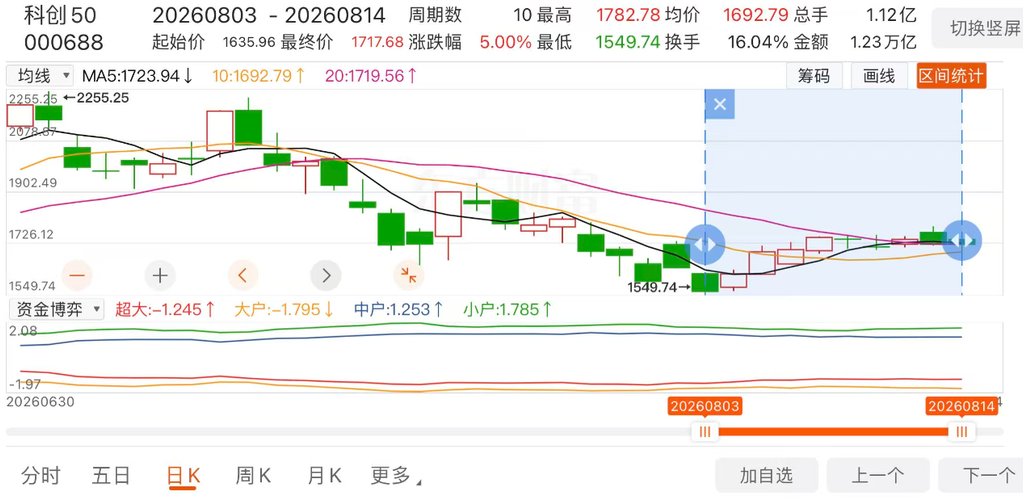
Task: Tap the 切换竖屏 button
Action: coord(977,28)
